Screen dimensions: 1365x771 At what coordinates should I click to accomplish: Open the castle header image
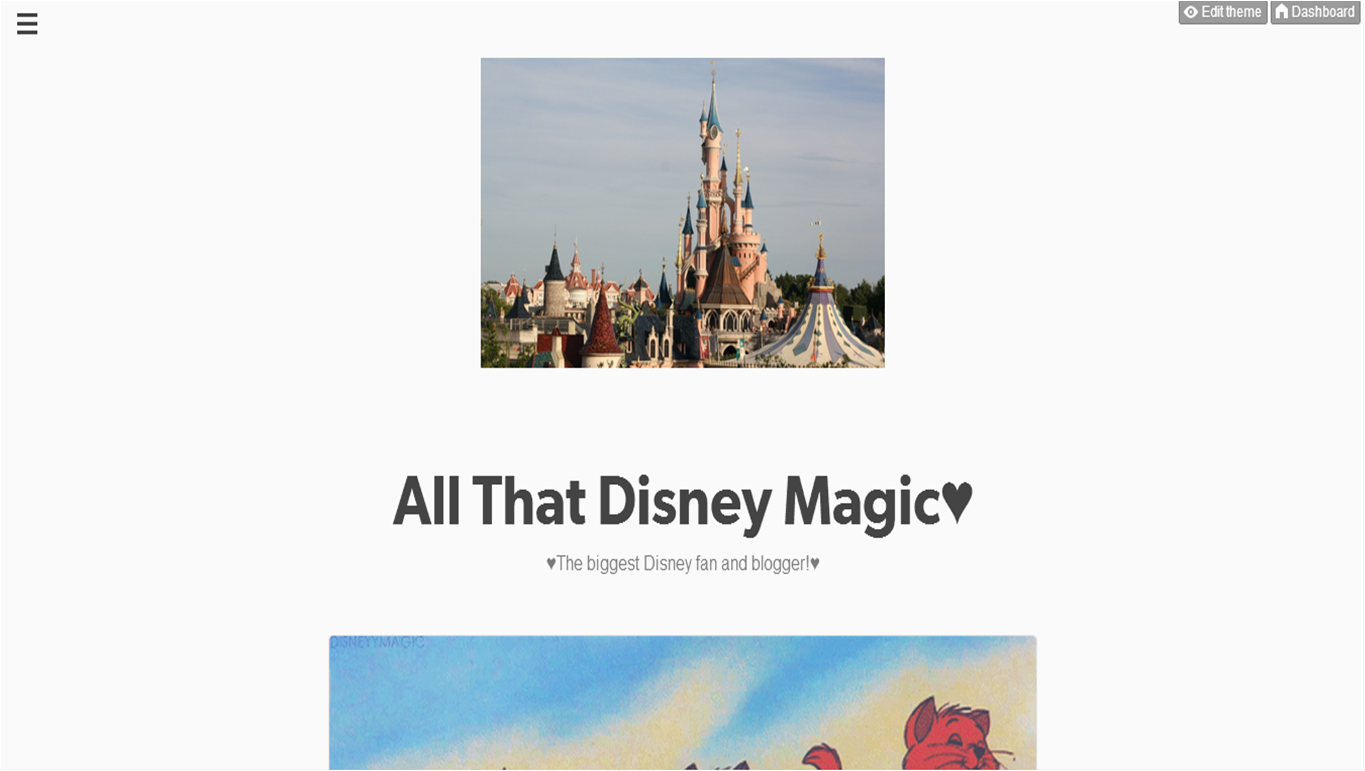[682, 212]
